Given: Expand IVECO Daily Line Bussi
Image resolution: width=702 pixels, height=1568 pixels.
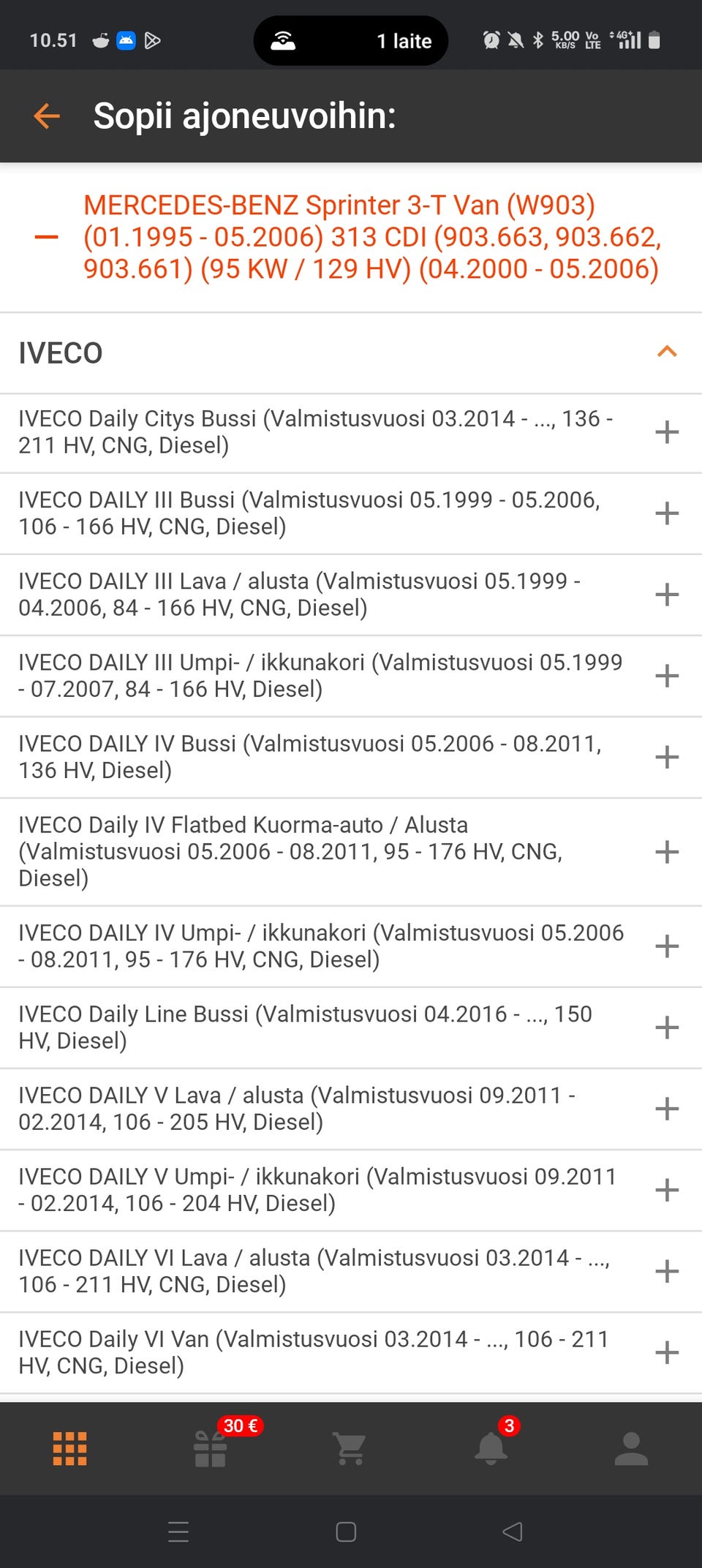Looking at the screenshot, I should tap(666, 1028).
